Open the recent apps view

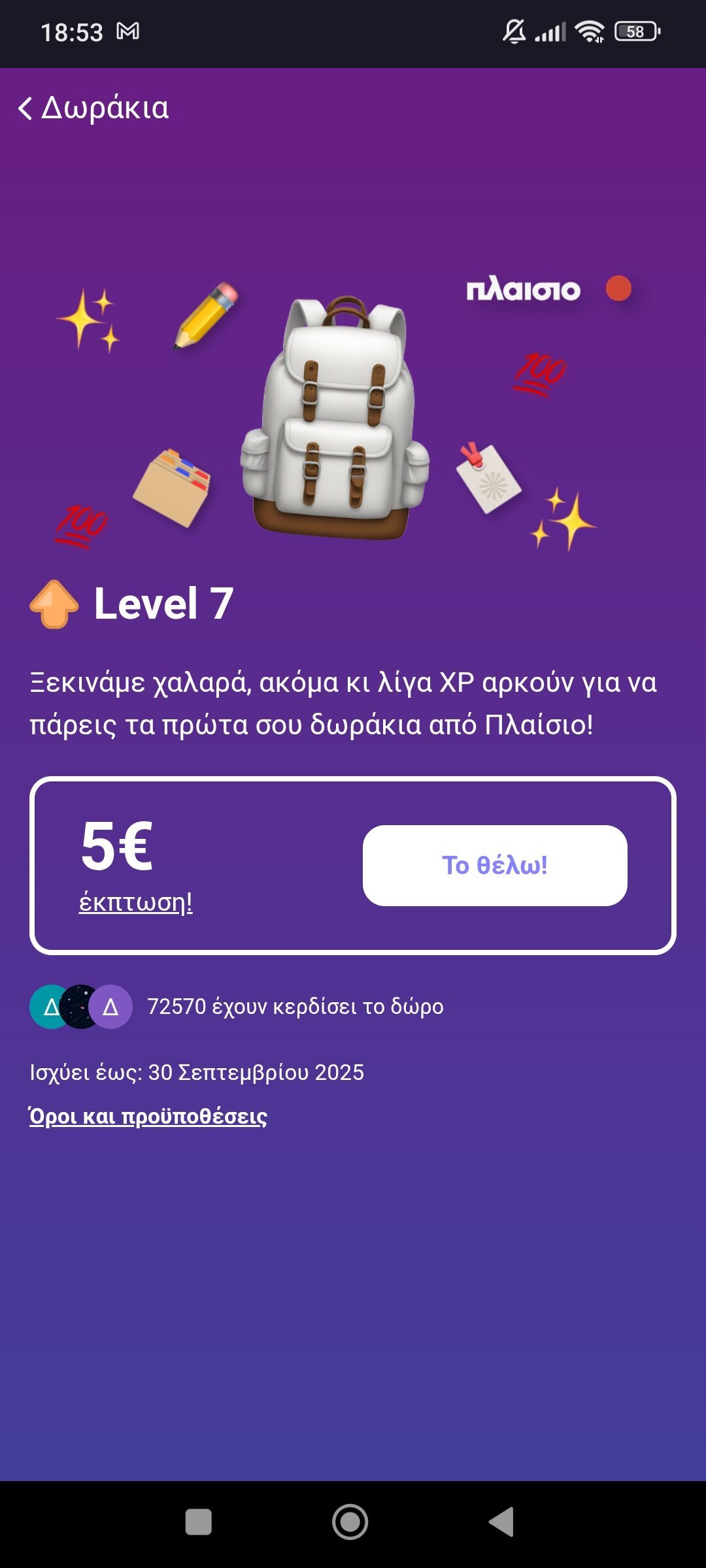click(x=198, y=1522)
